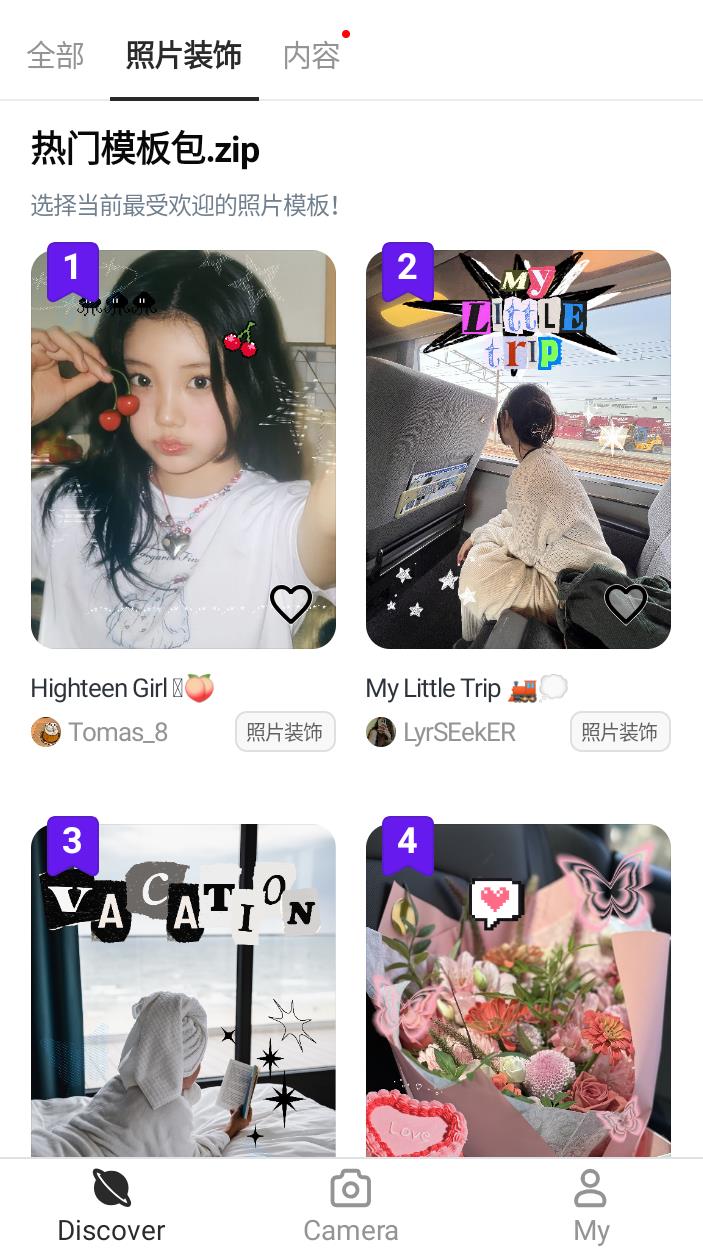Select the 内容 tab
Viewport: 703px width, 1252px height.
pyautogui.click(x=312, y=55)
